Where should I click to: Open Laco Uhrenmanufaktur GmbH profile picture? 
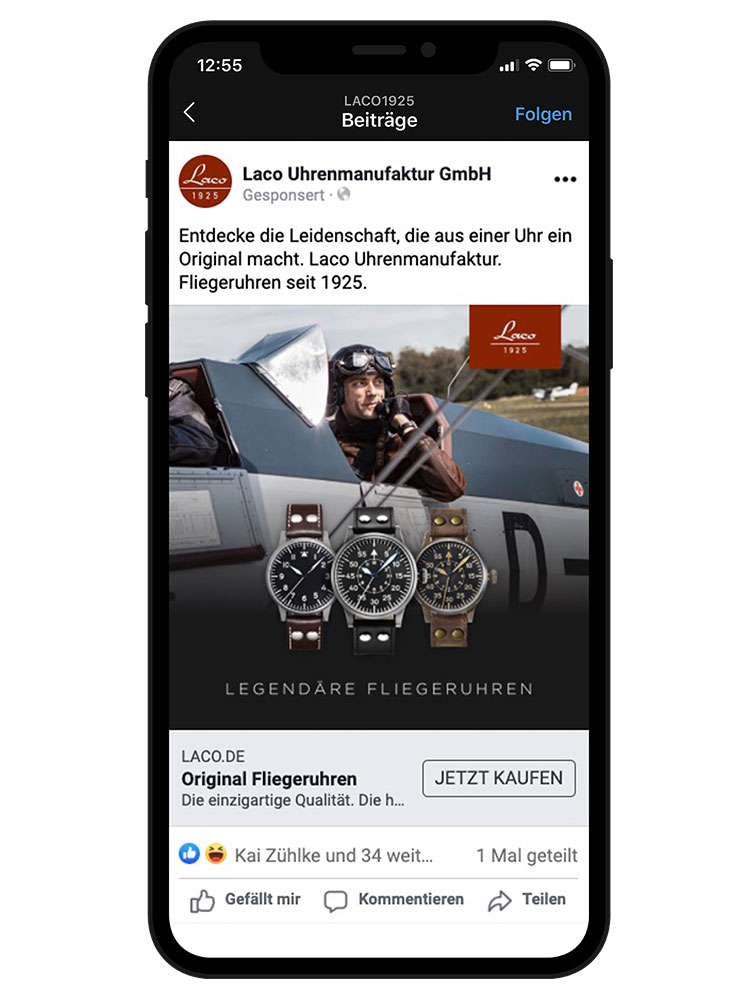coord(205,182)
